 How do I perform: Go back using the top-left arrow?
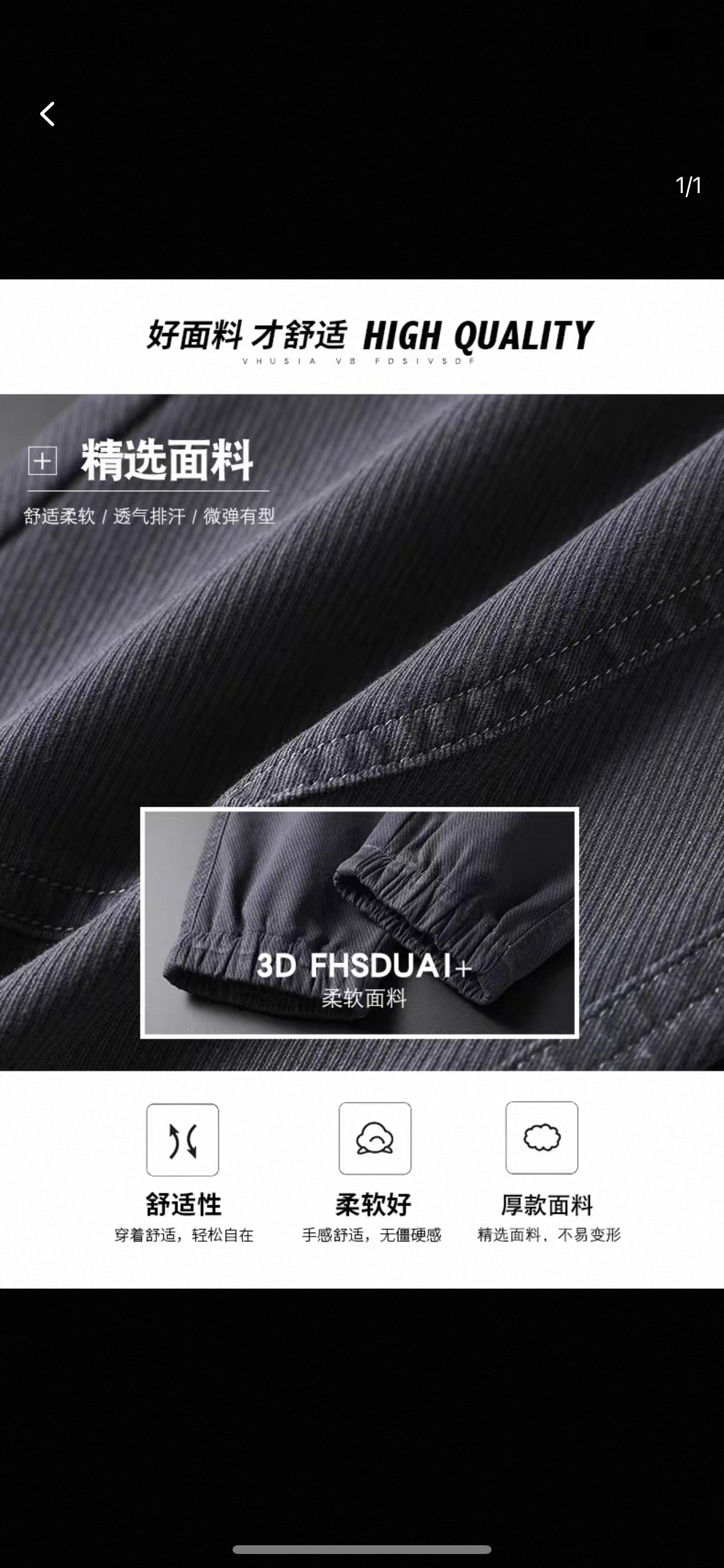47,114
